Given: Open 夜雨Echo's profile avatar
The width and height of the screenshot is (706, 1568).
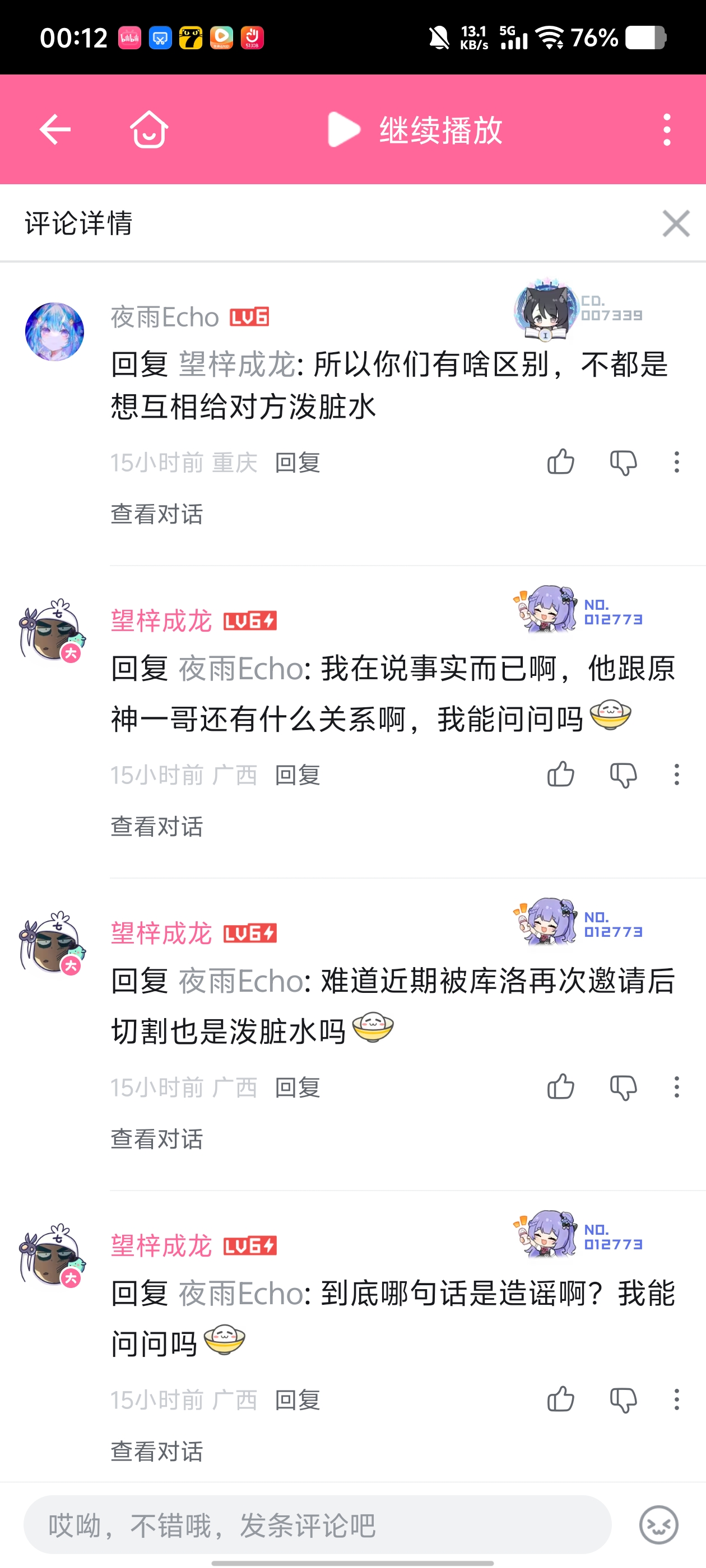Looking at the screenshot, I should tap(55, 332).
